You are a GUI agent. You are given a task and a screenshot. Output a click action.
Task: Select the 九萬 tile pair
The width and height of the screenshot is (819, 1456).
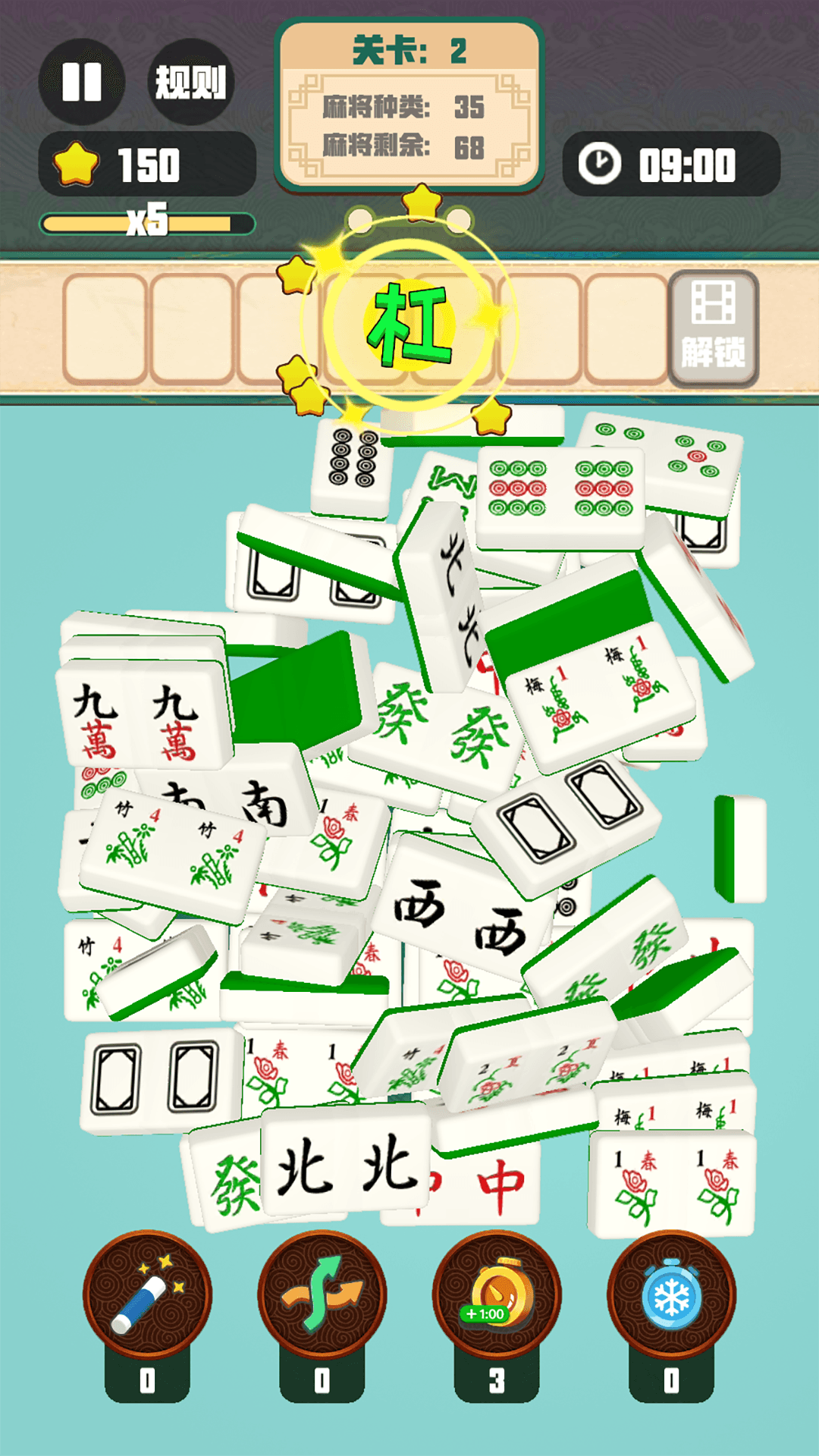point(143,714)
